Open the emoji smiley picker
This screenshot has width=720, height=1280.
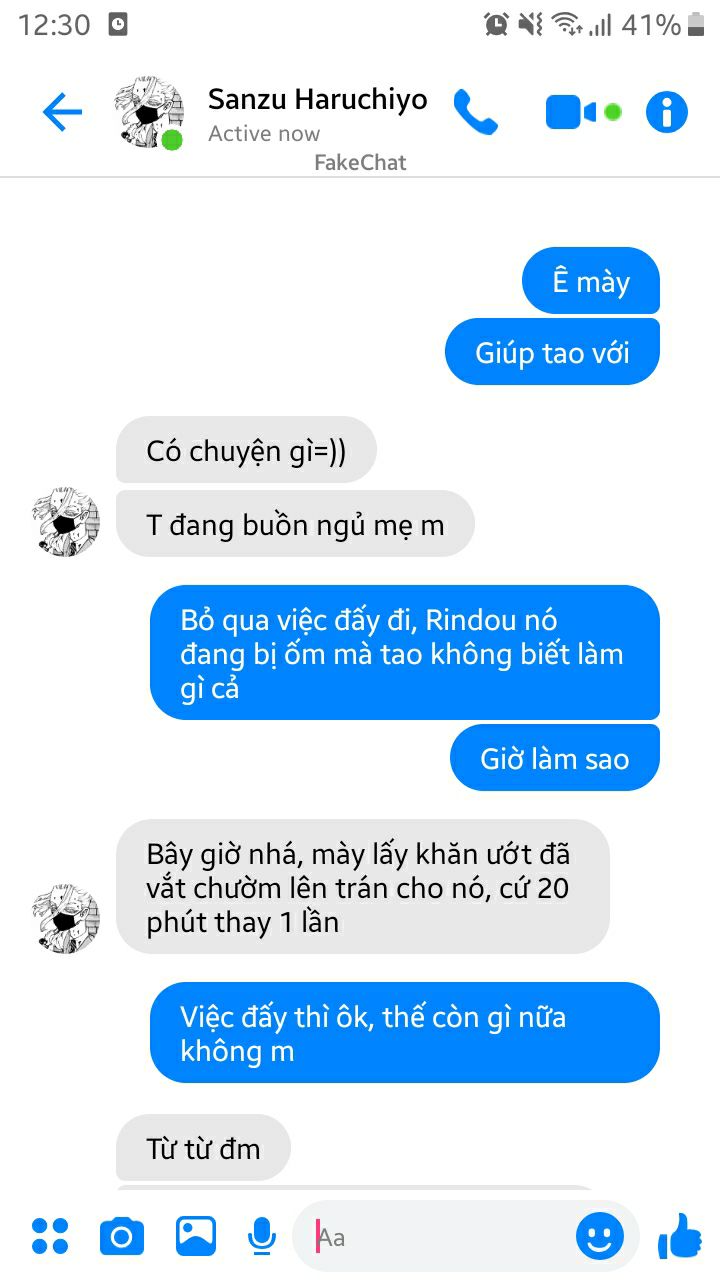click(x=599, y=1238)
